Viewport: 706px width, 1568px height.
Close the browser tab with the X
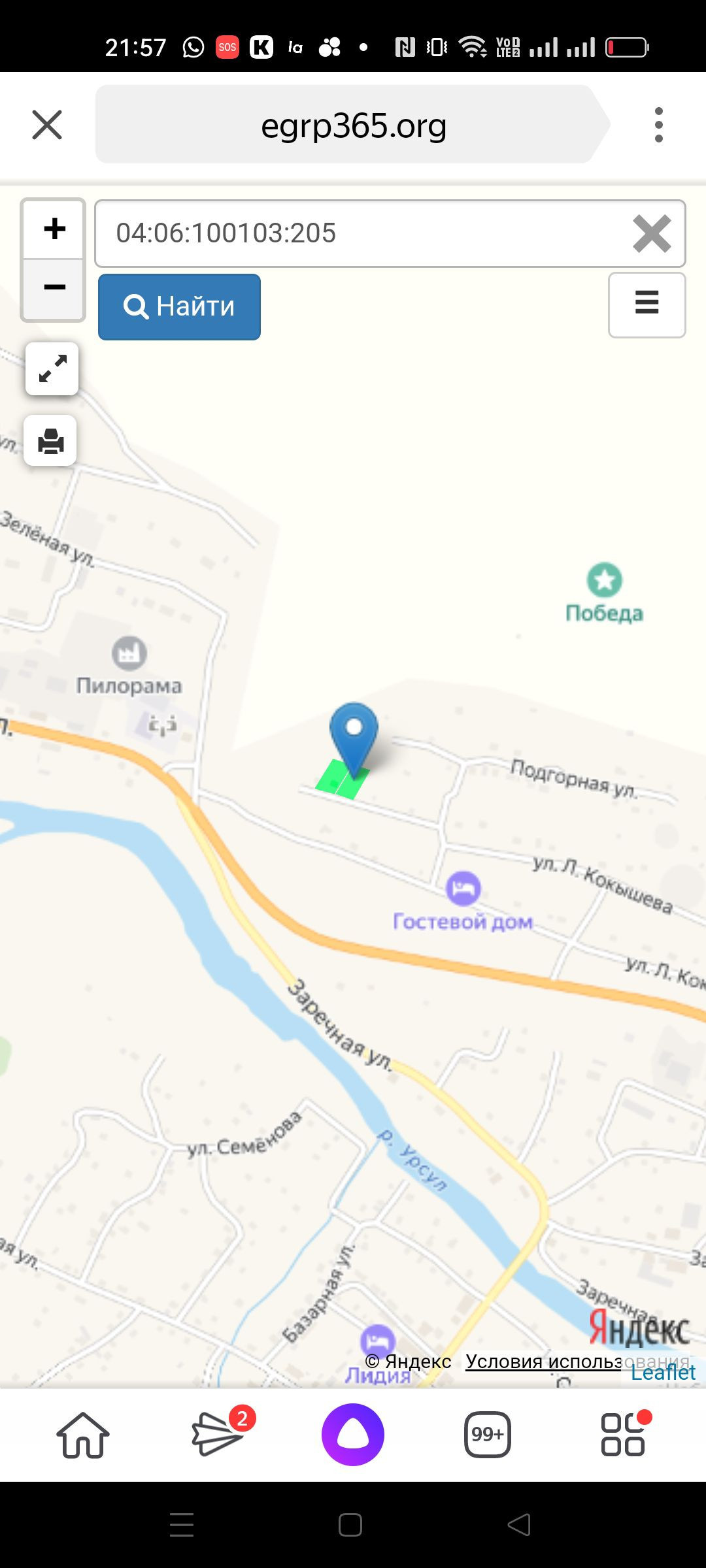[x=47, y=125]
